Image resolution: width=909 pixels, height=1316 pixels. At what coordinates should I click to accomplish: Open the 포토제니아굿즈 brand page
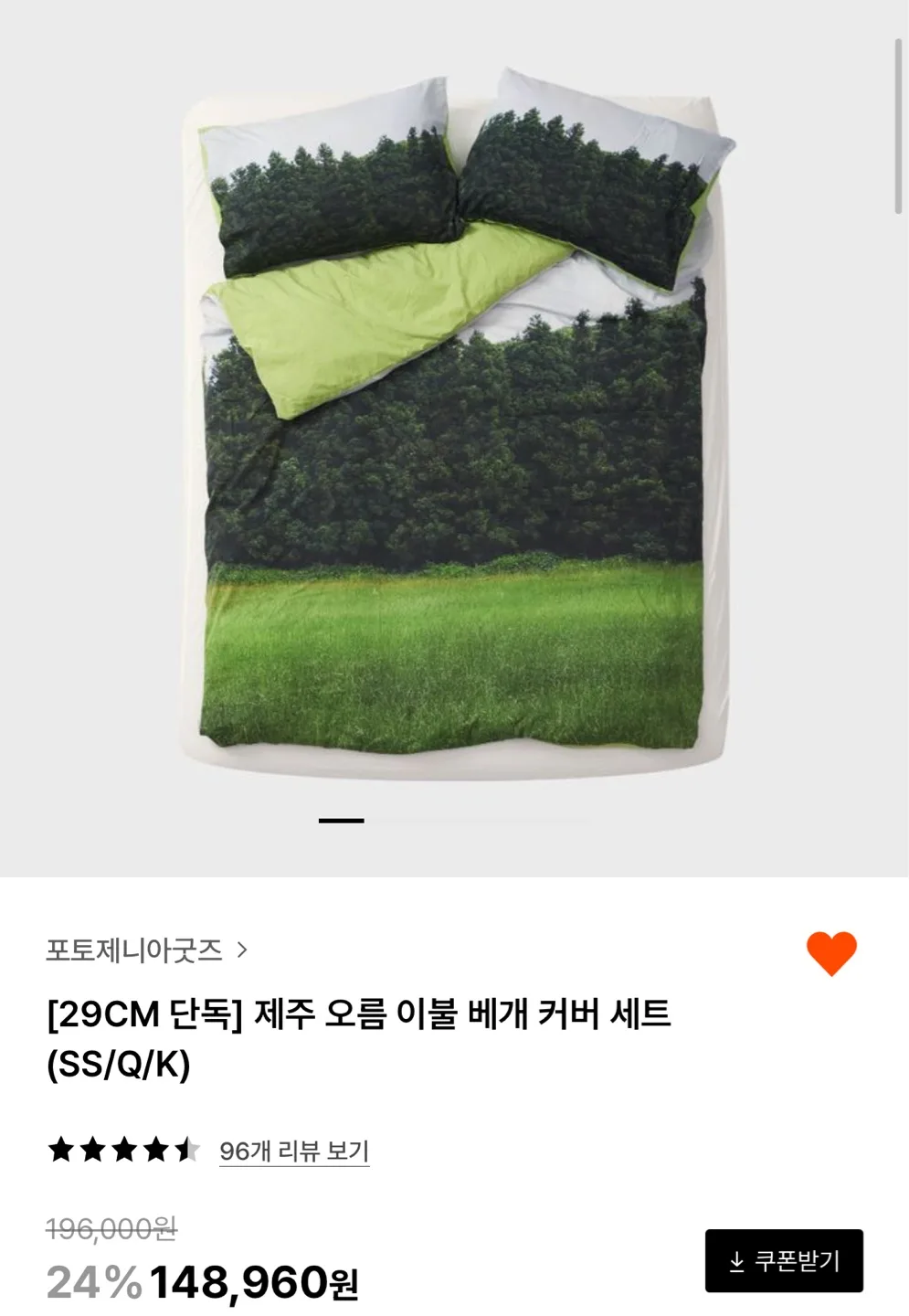(146, 950)
